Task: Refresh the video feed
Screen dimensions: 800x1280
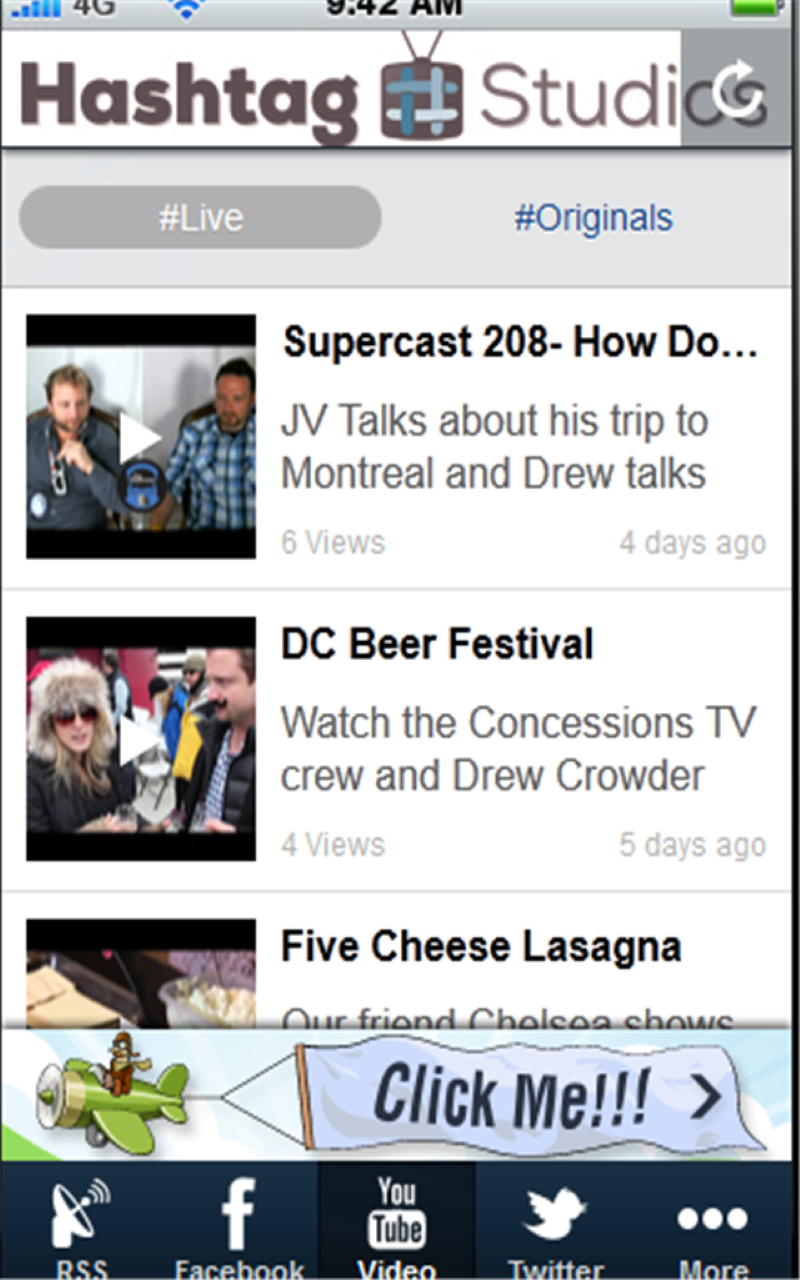Action: click(738, 89)
